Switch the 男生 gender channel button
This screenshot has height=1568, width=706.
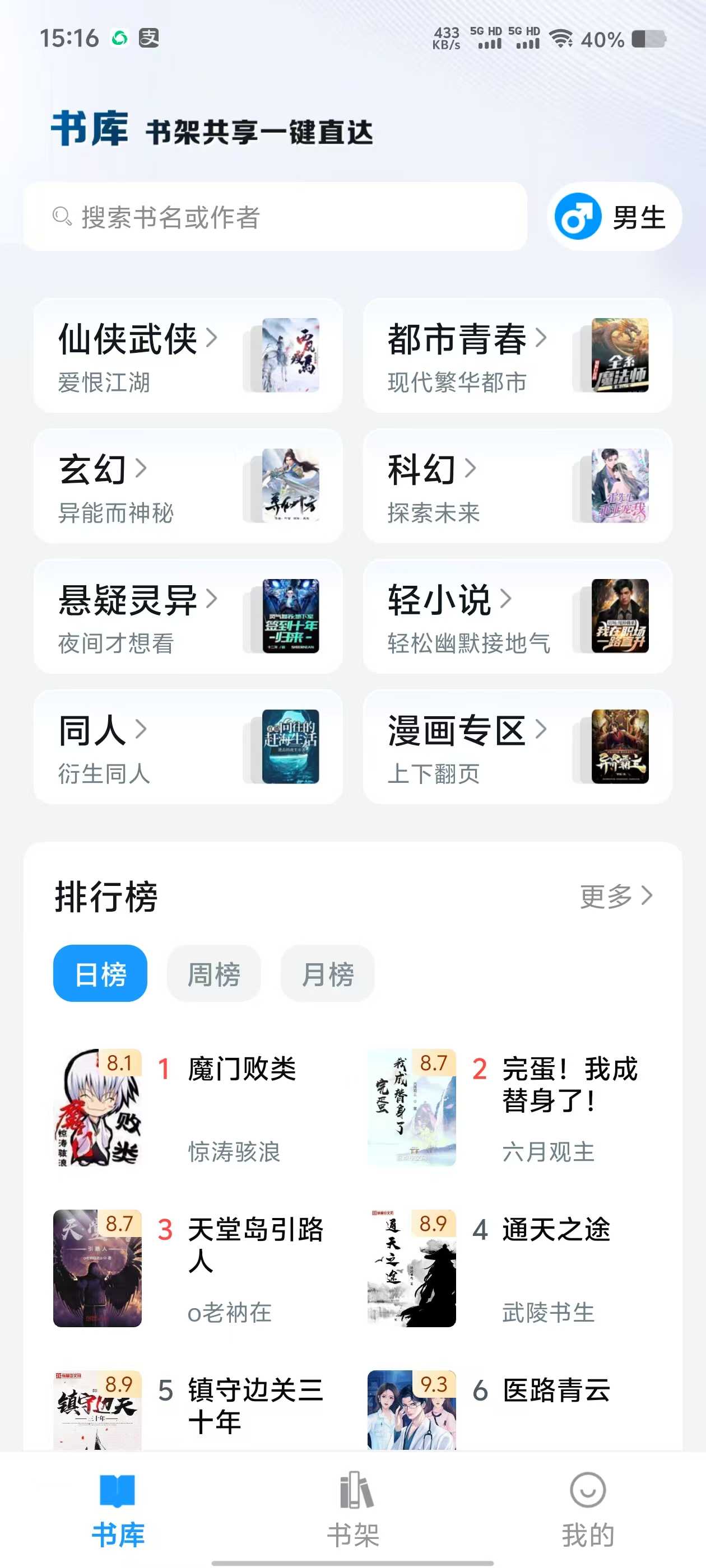click(614, 217)
